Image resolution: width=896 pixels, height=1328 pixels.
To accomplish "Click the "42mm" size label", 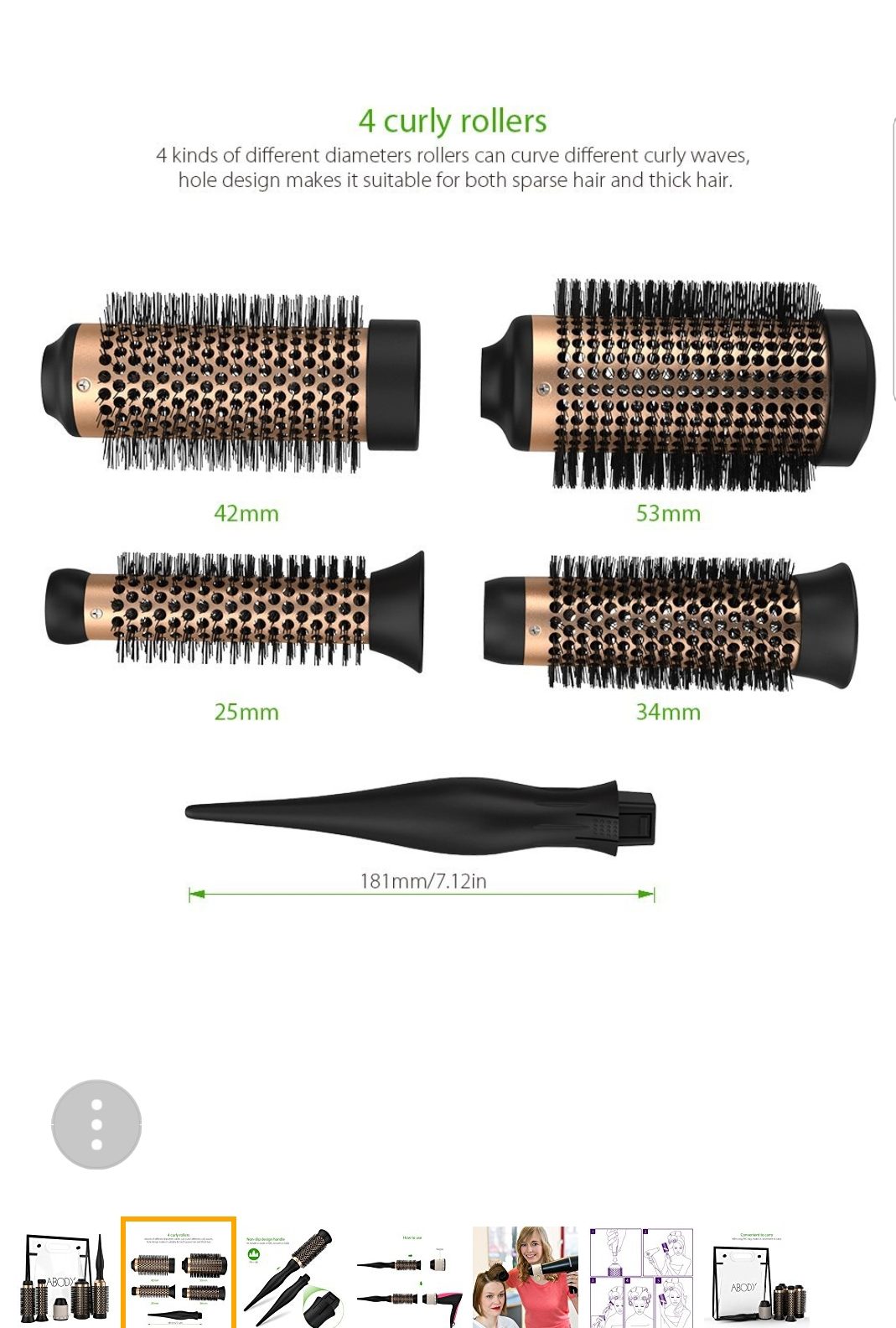I will pyautogui.click(x=245, y=512).
